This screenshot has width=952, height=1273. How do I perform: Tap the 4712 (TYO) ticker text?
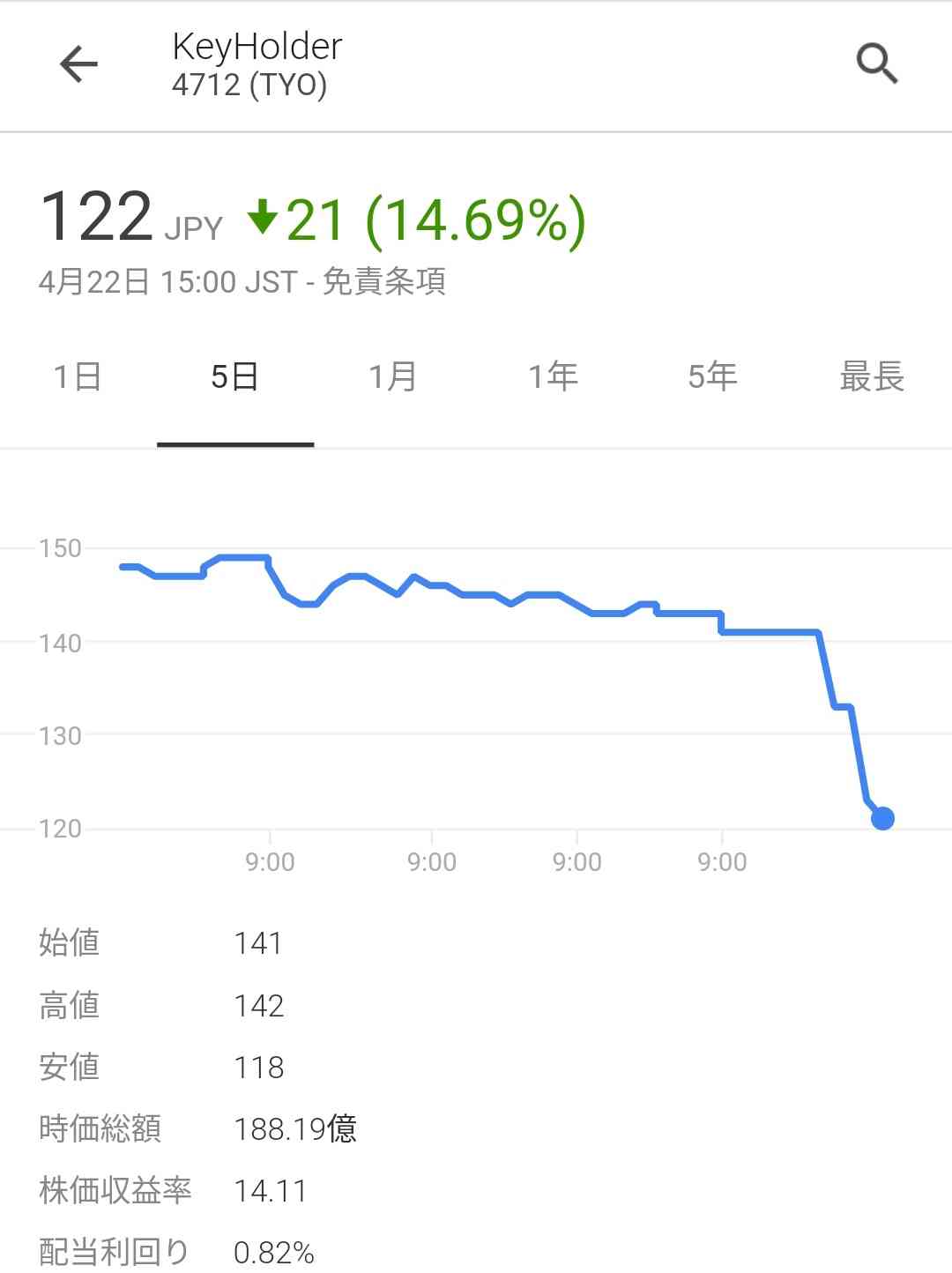pyautogui.click(x=255, y=86)
